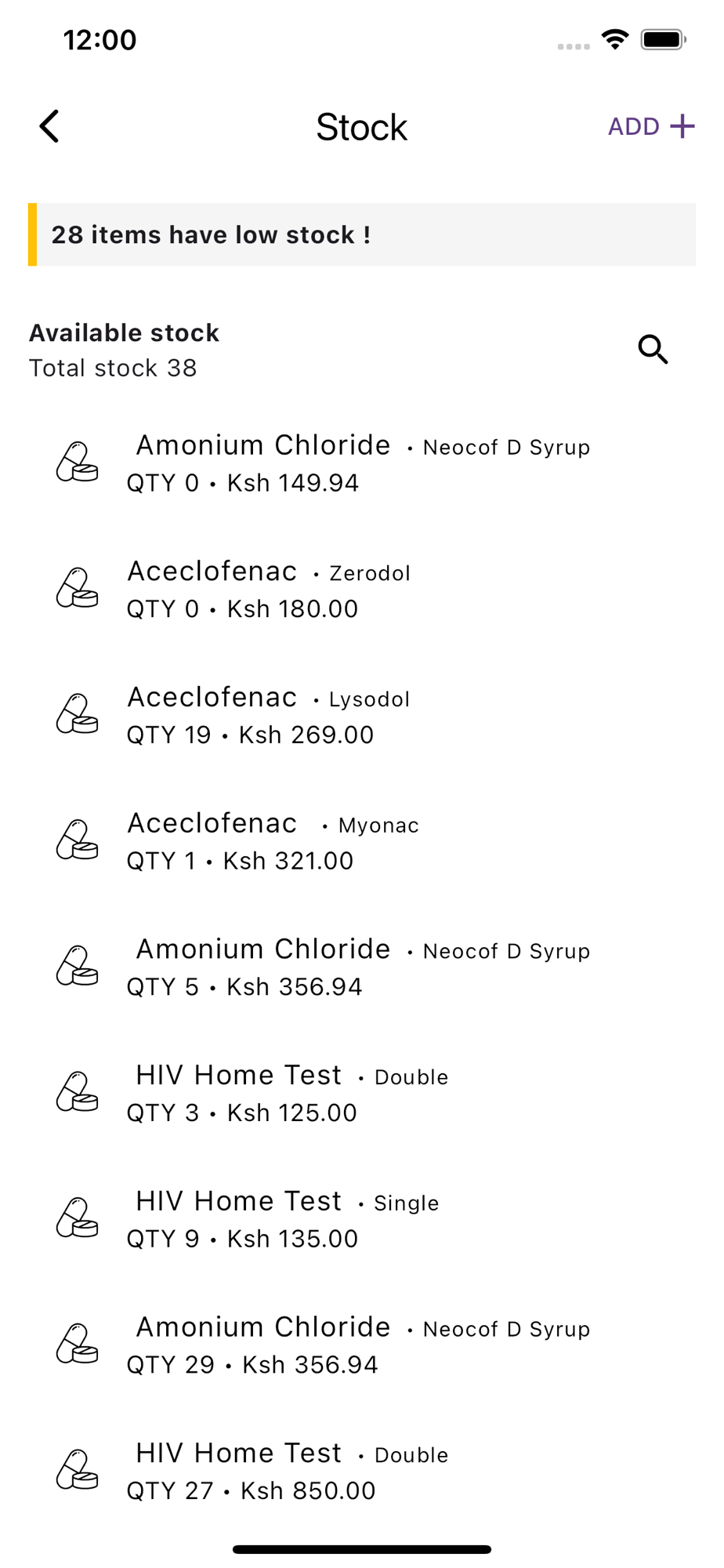Viewport: 724px width, 1568px height.
Task: View Amonium Chloride with QTY 29
Action: click(x=360, y=1345)
